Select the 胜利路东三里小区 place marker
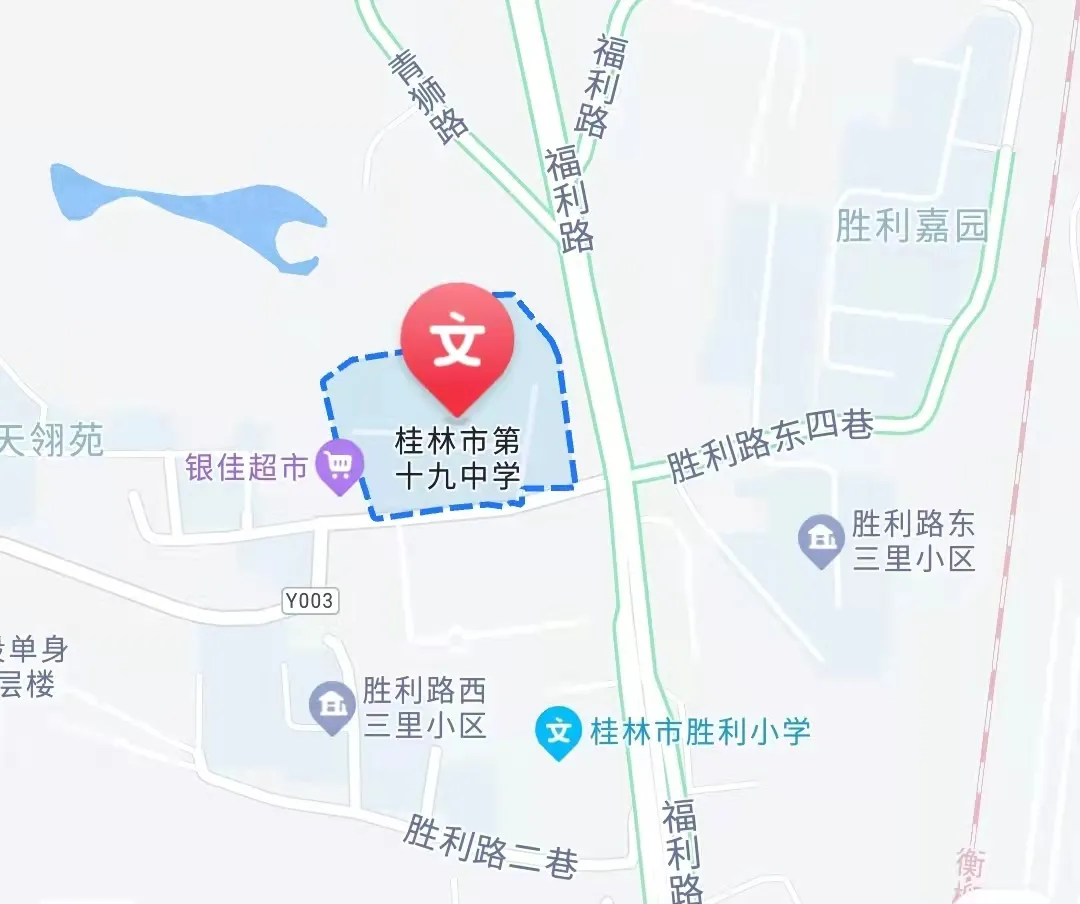1080x904 pixels. (x=821, y=541)
